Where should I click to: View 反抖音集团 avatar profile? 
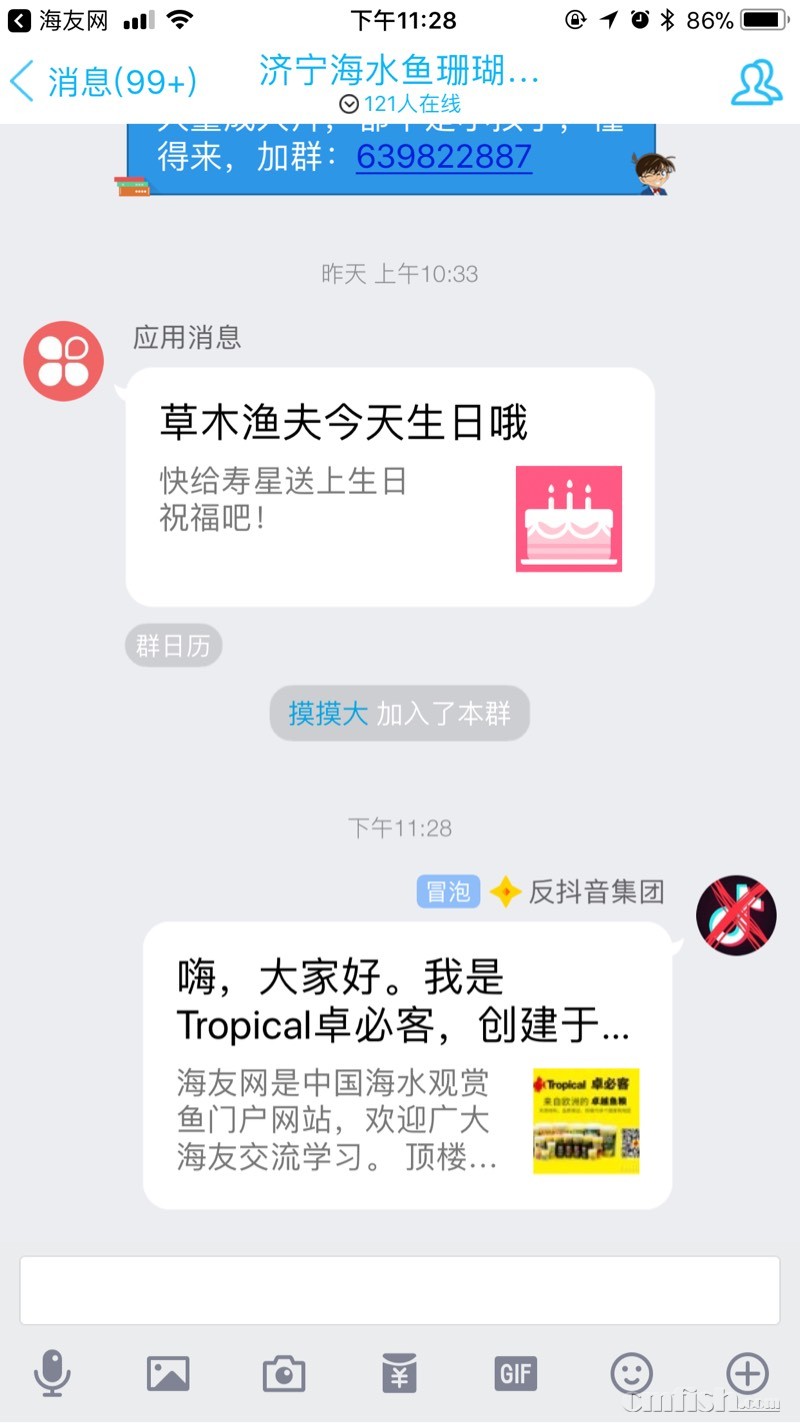click(736, 915)
